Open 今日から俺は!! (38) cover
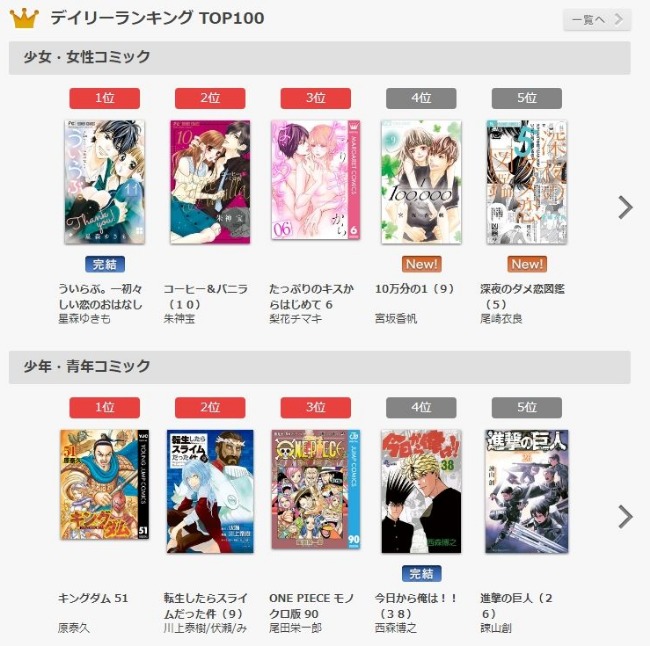Image resolution: width=650 pixels, height=646 pixels. (421, 491)
